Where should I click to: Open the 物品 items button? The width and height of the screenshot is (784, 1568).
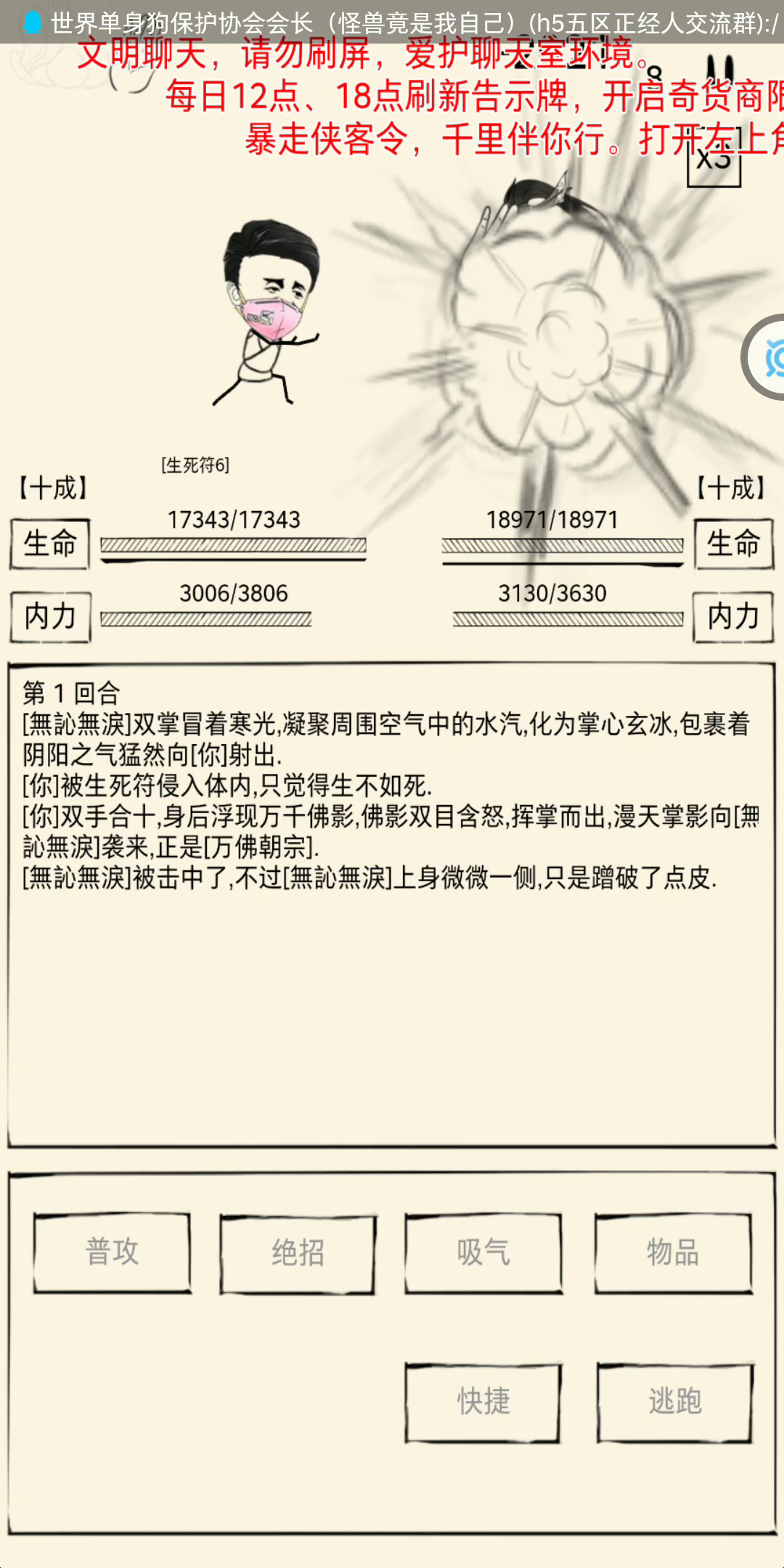(673, 1253)
